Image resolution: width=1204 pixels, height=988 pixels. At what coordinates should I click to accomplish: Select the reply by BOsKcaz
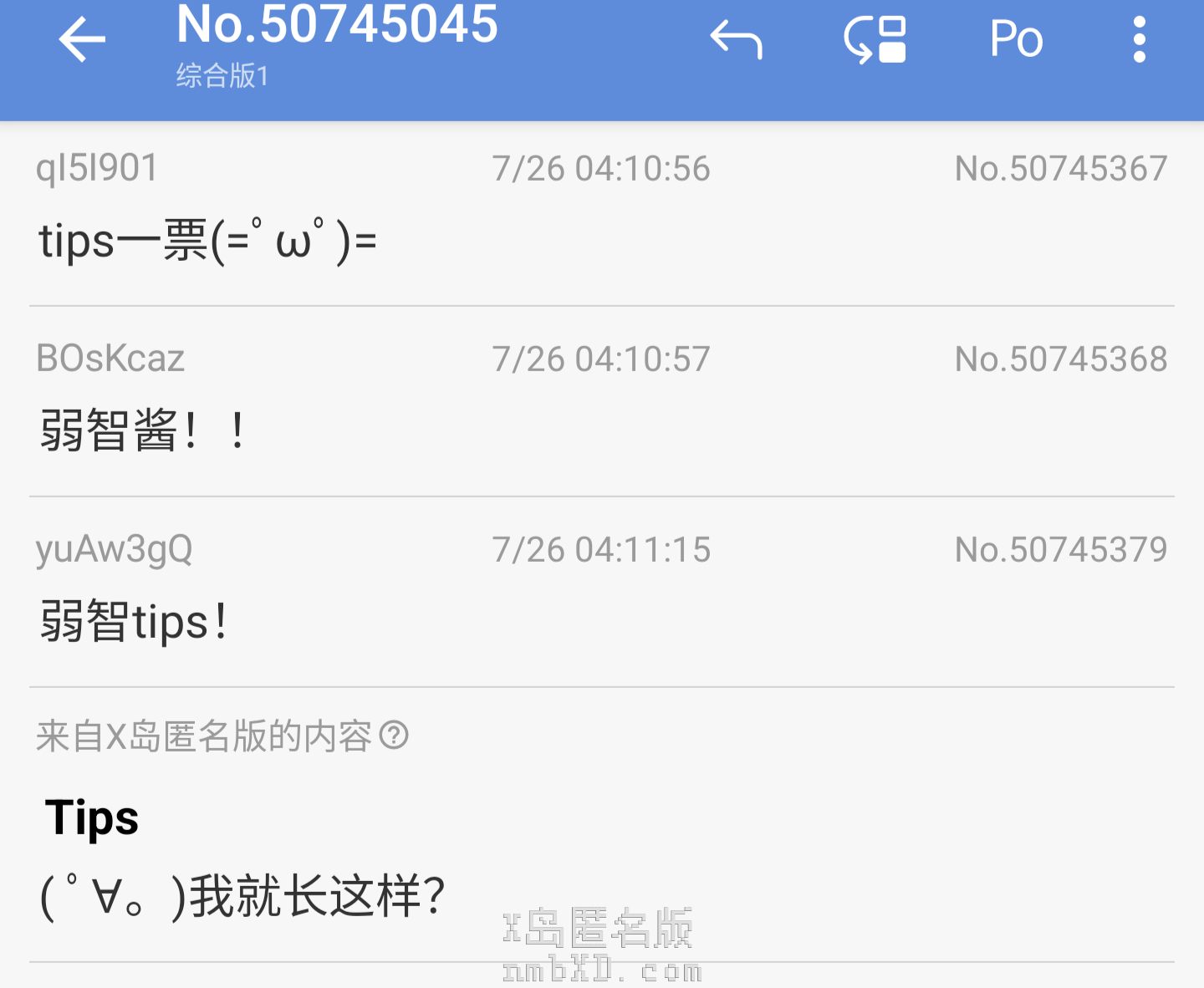[x=602, y=403]
